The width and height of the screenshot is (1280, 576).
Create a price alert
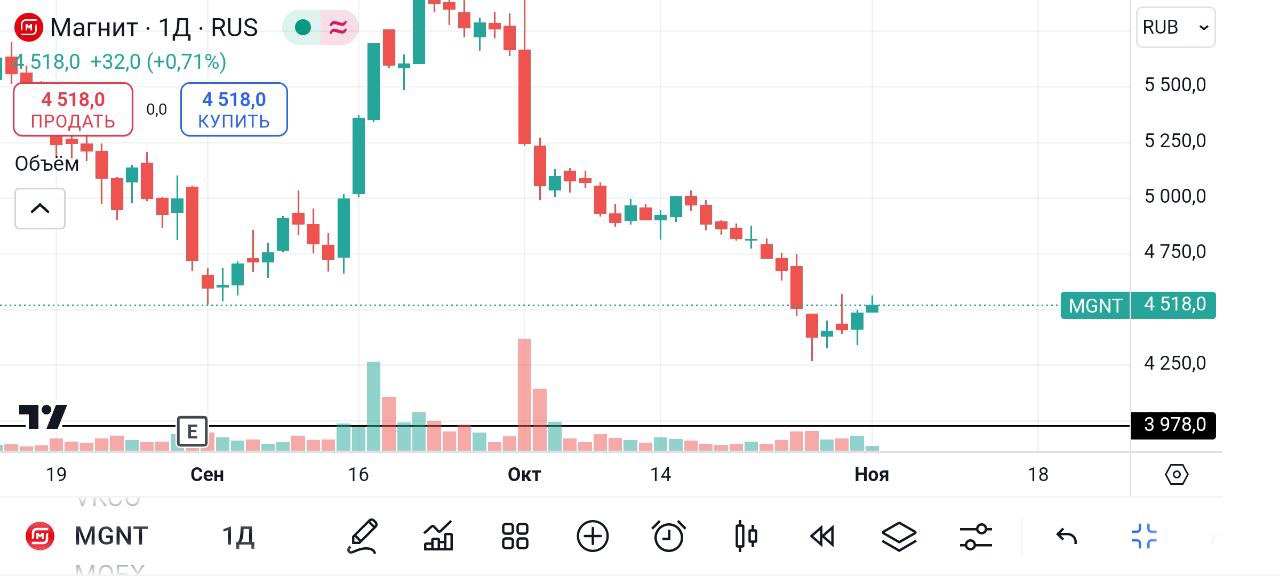(x=668, y=537)
